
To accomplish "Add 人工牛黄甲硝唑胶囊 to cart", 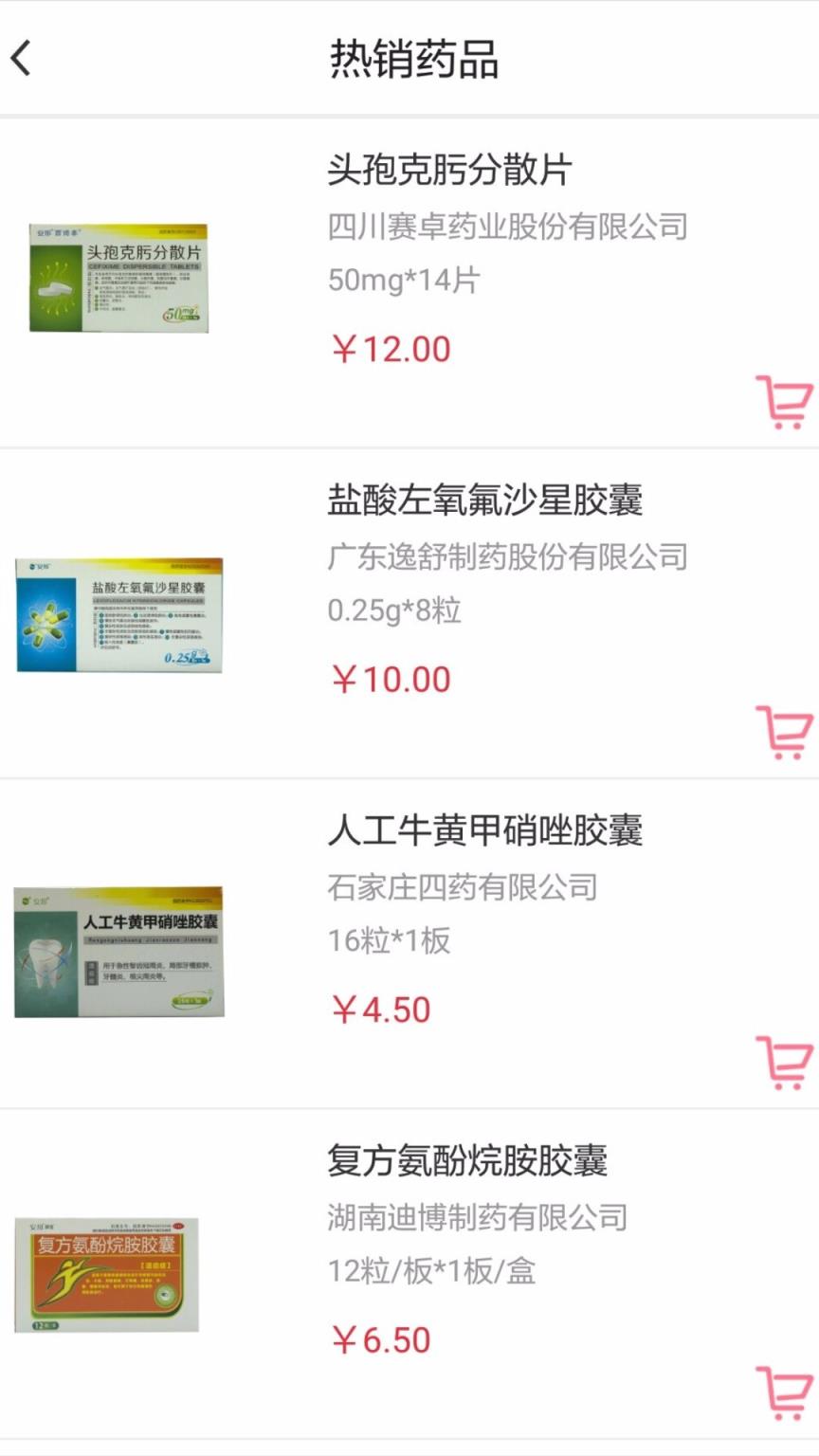I will pos(783,1063).
